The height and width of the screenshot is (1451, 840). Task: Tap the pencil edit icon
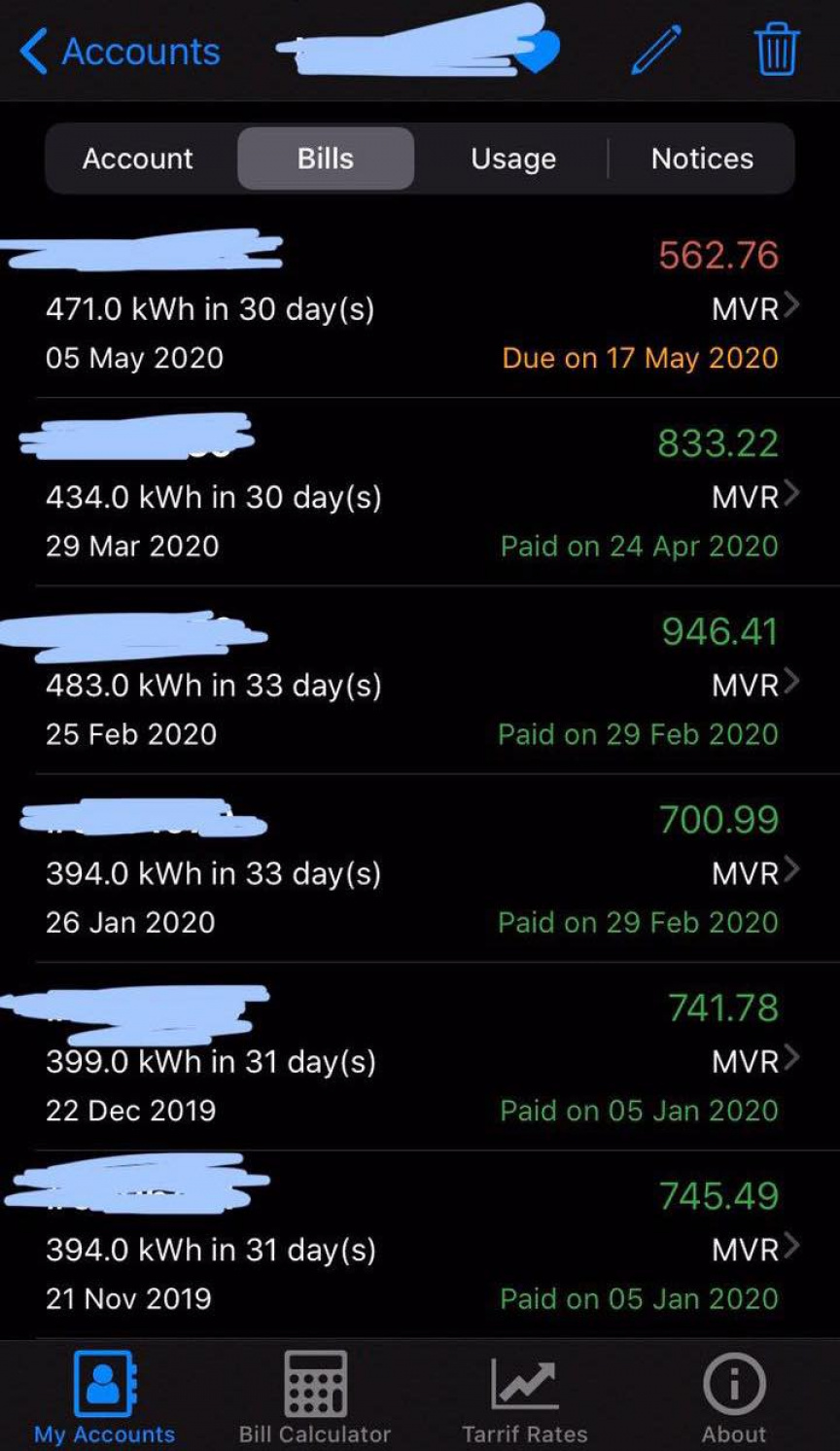tap(656, 50)
